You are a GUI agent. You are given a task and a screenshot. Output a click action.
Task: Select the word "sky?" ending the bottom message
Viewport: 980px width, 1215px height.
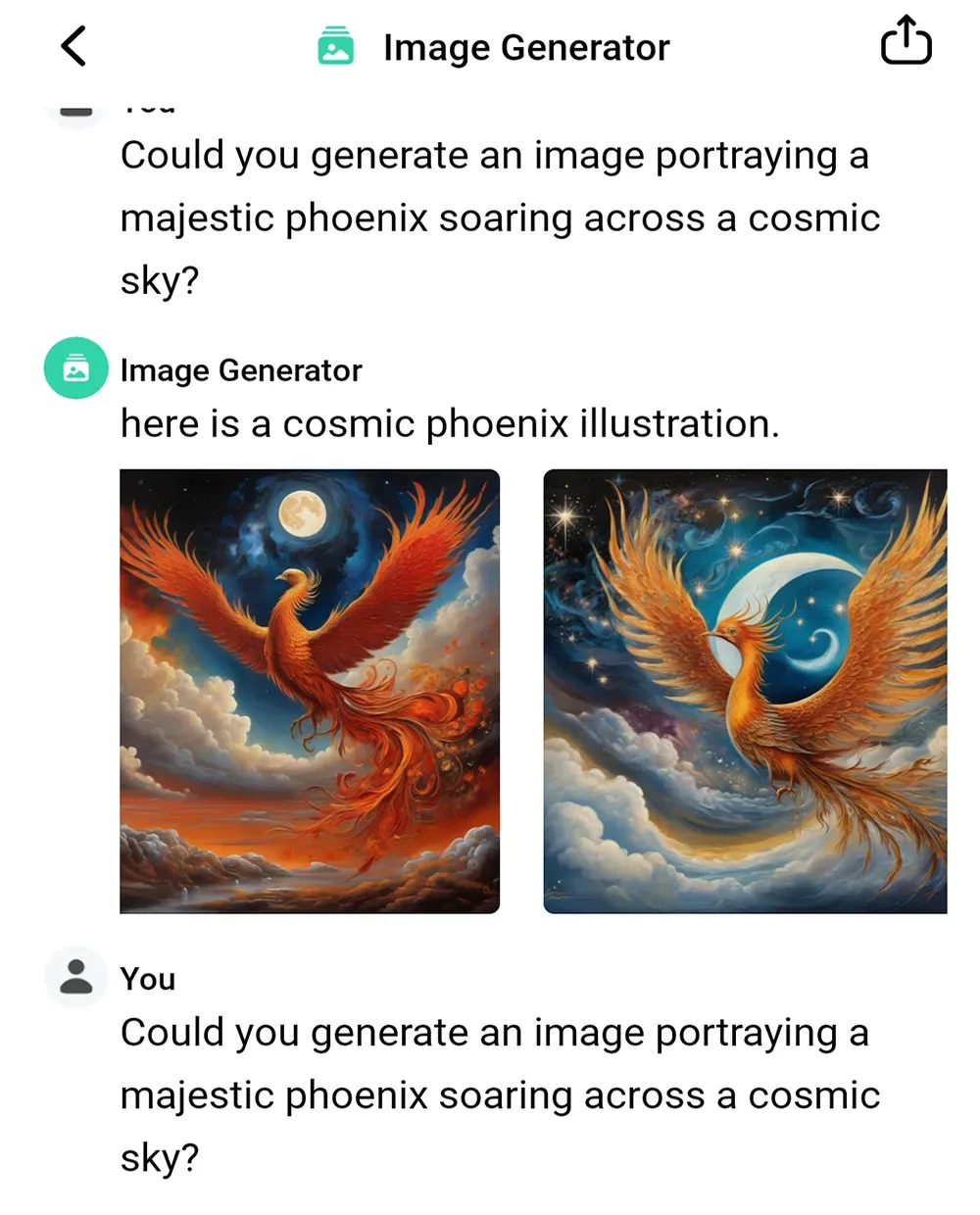[x=161, y=1156]
